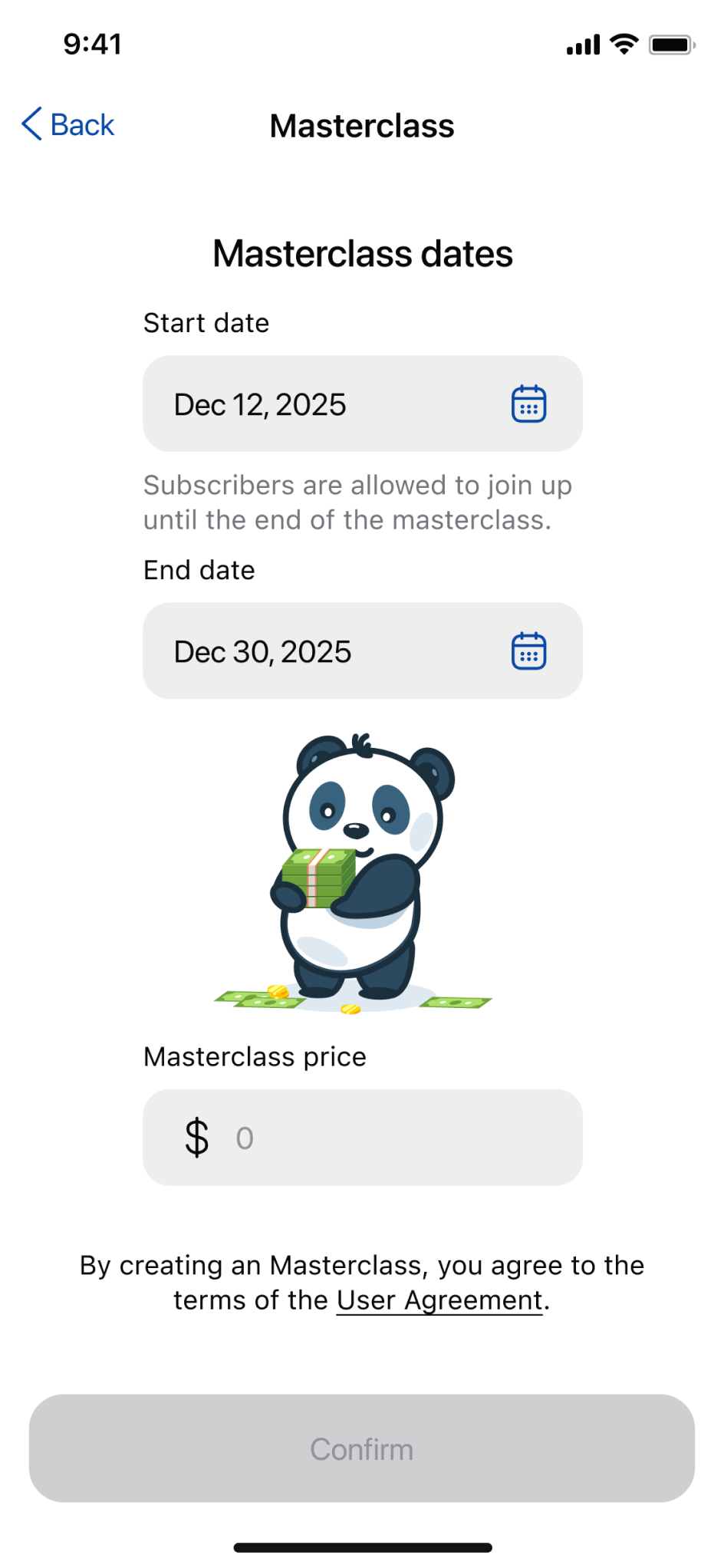Go back from the Masterclass screen

click(68, 125)
